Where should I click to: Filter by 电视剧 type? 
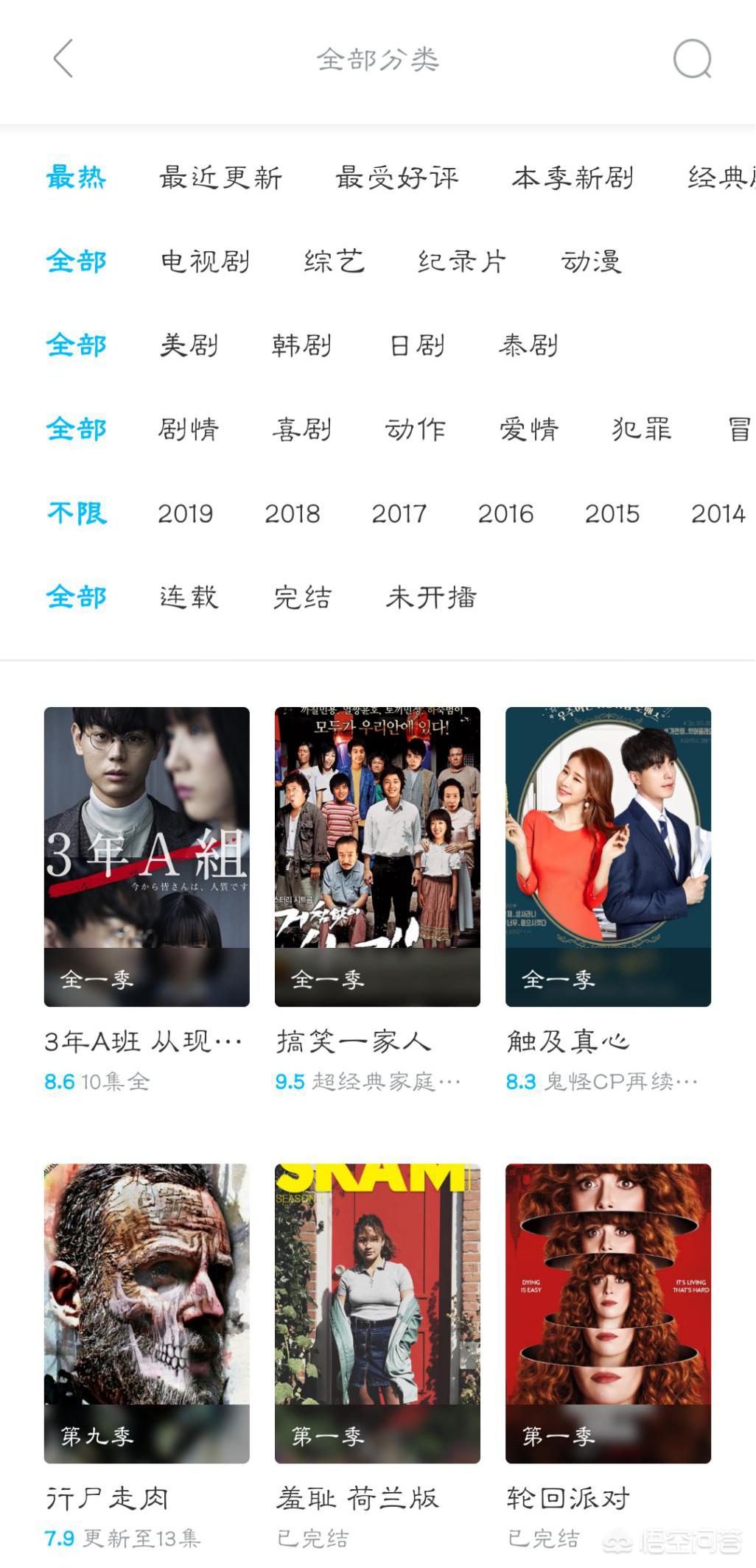pos(205,261)
